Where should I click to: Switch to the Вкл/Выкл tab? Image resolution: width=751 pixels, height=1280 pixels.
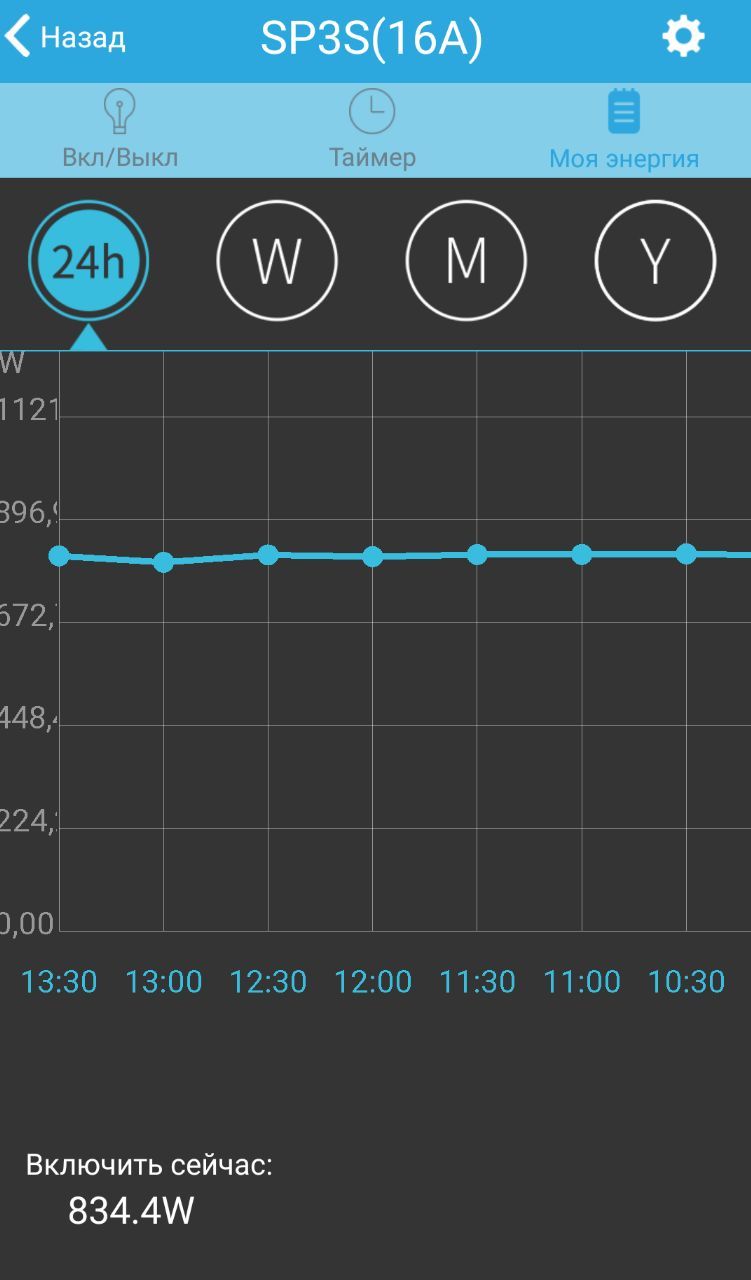coord(120,128)
